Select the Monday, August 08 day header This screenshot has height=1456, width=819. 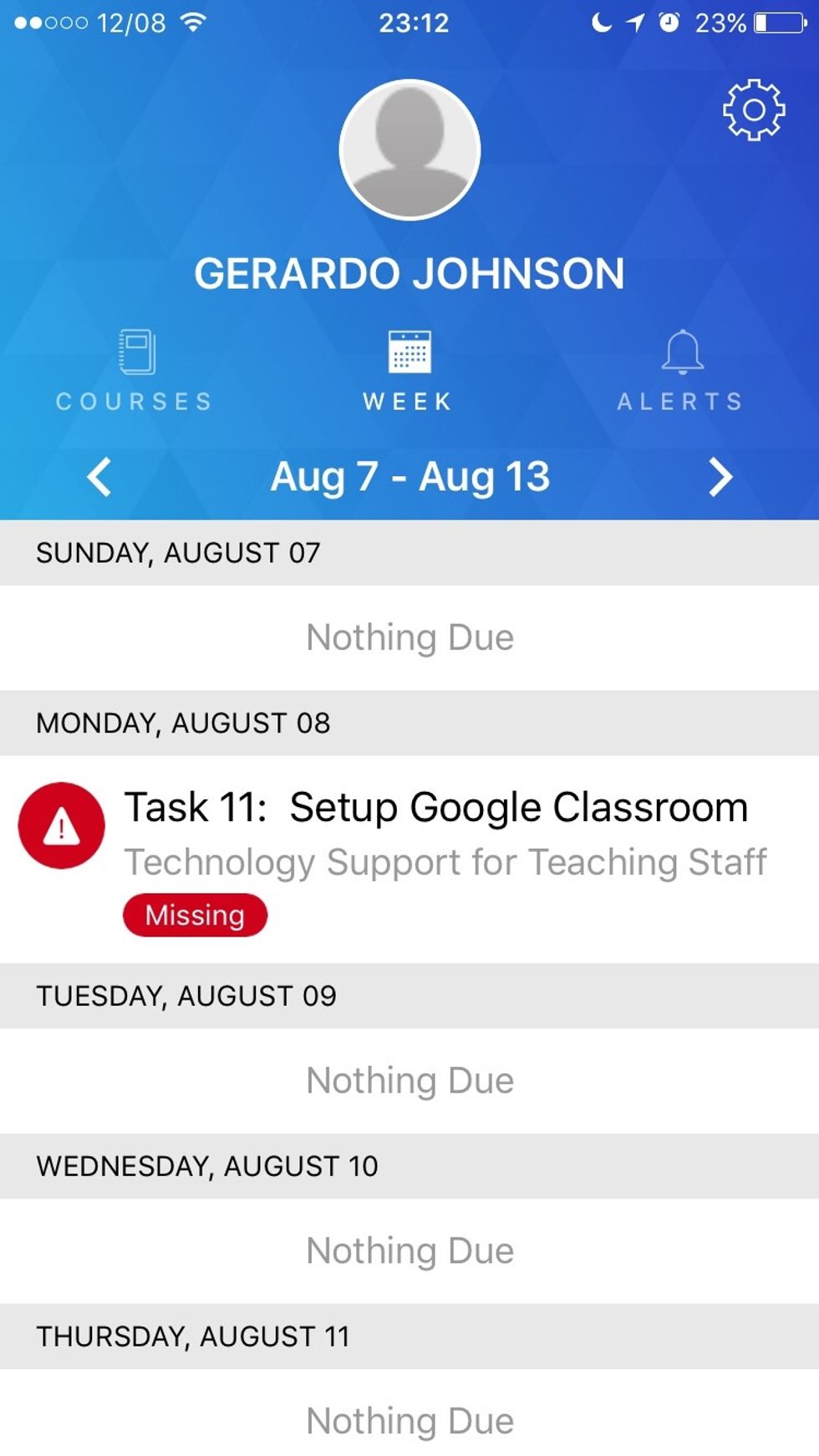coord(186,723)
